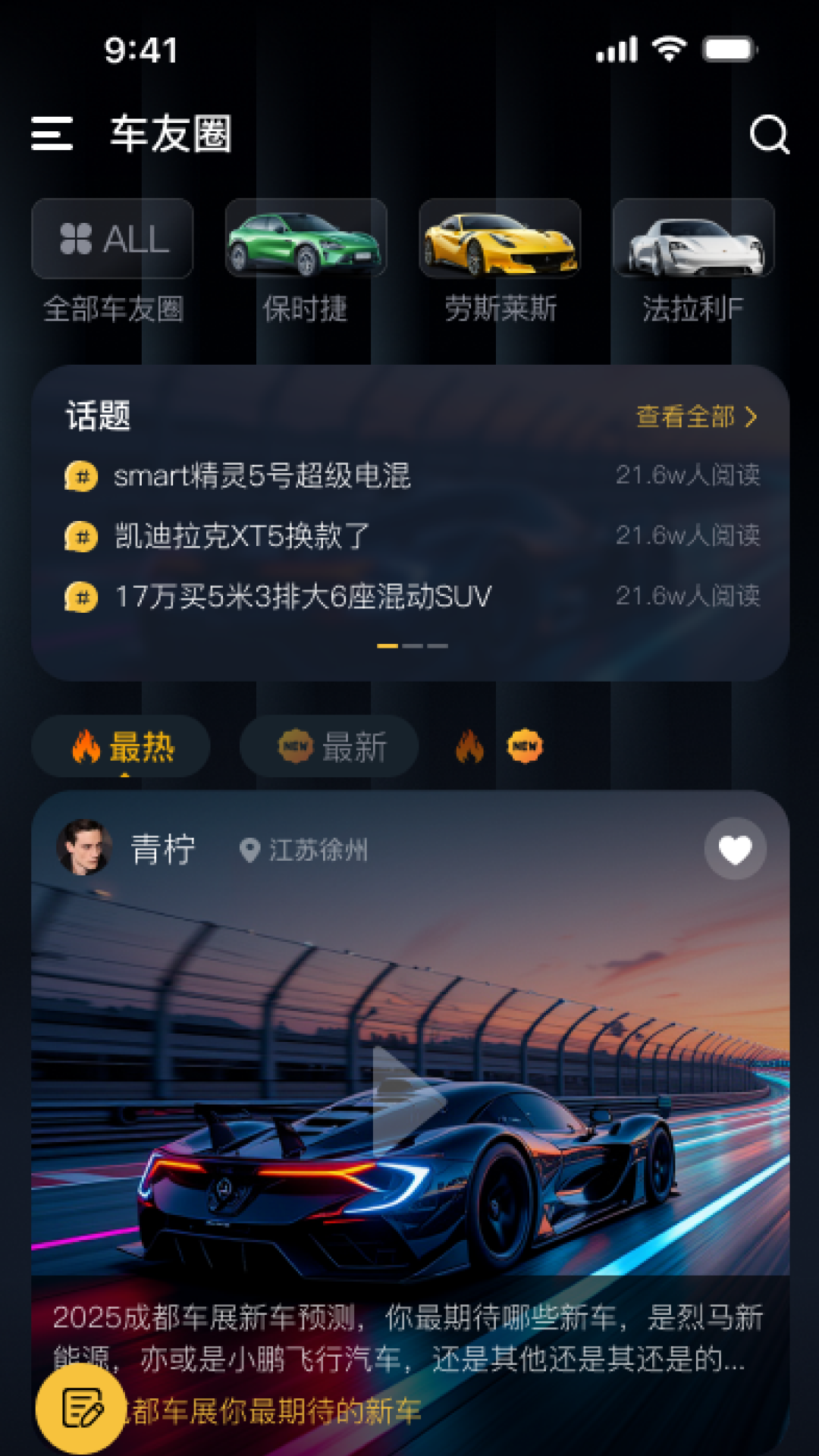
Task: Open the hamburger navigation menu
Action: (x=53, y=133)
